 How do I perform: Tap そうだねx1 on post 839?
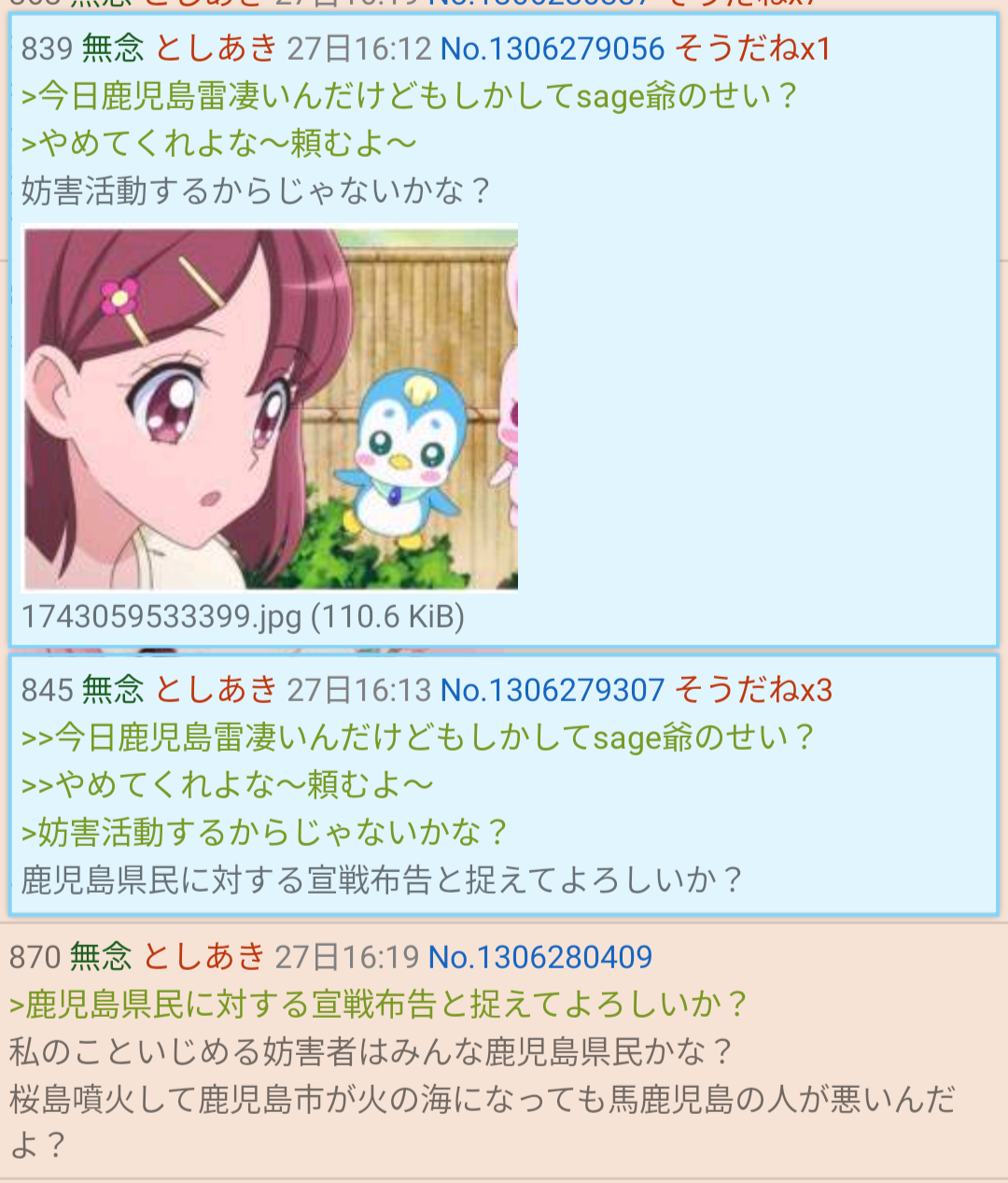click(752, 49)
